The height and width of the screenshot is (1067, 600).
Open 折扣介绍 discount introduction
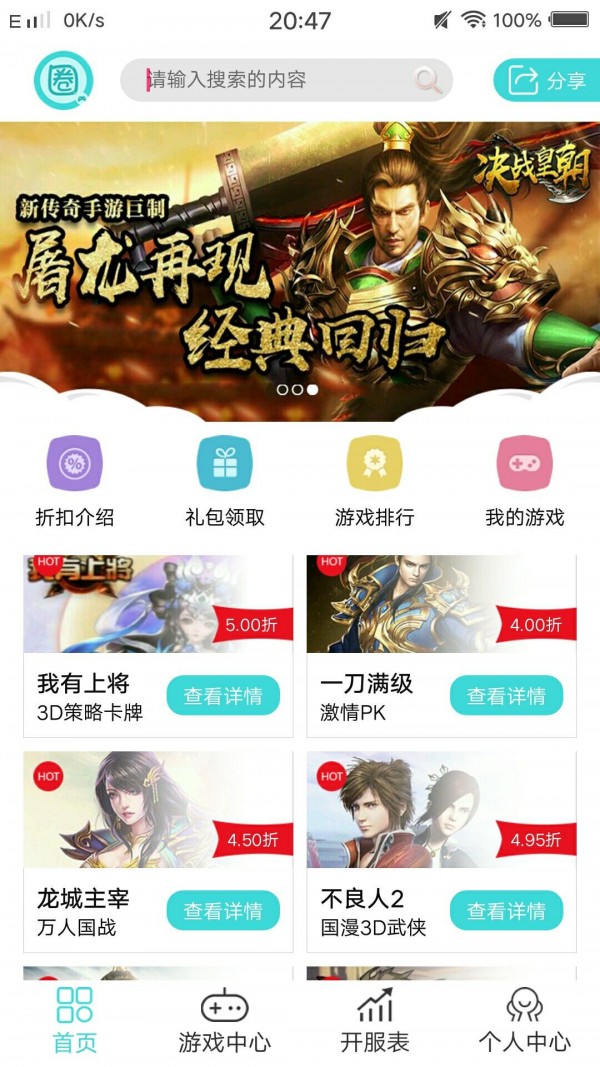[75, 482]
